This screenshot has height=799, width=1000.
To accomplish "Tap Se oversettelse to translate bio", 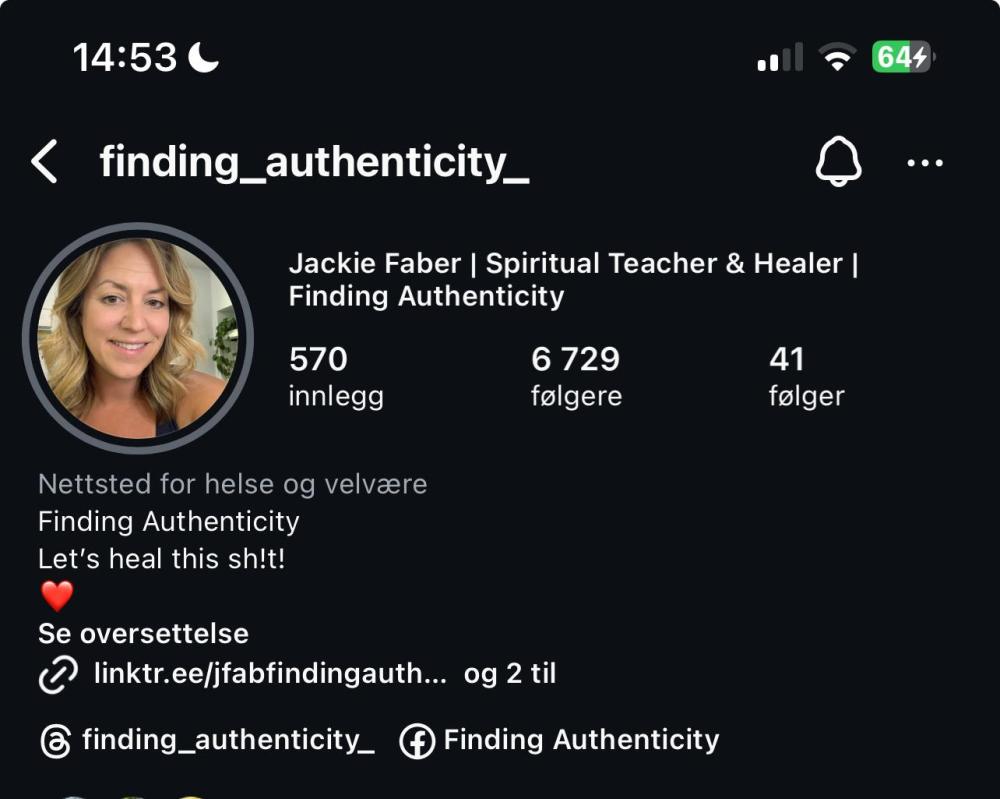I will (143, 634).
